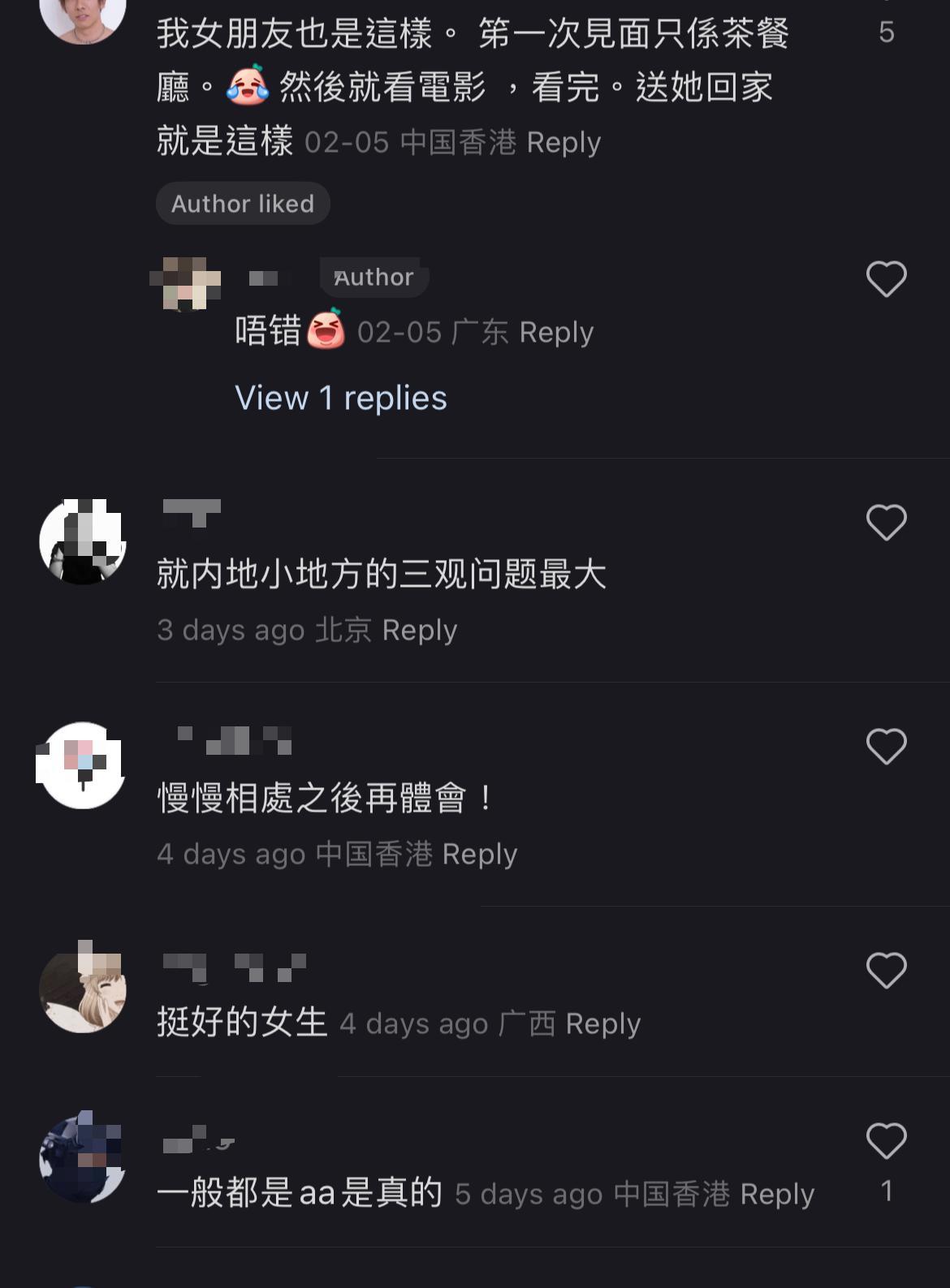Reply to the "慢慢相處" Hong Kong comment
Image resolution: width=950 pixels, height=1288 pixels.
point(480,853)
